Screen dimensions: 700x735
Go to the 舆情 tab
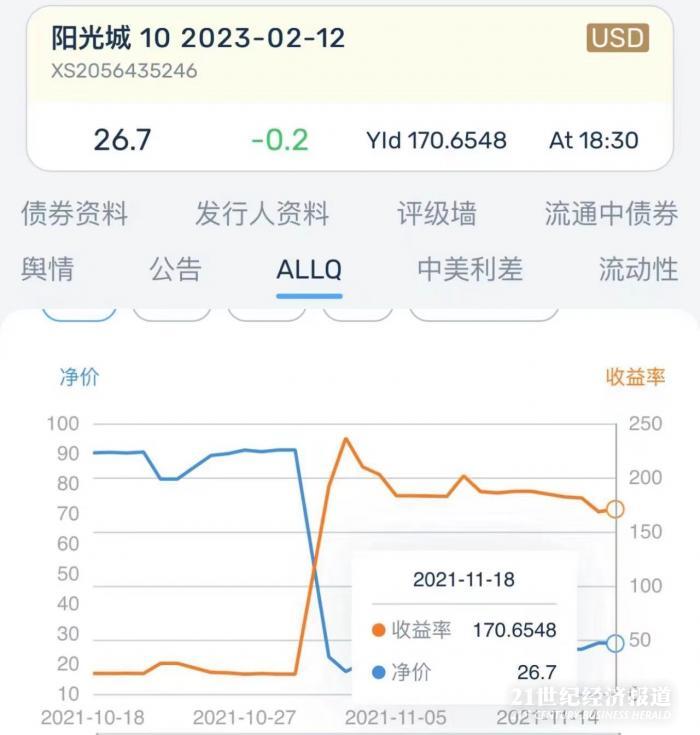47,269
